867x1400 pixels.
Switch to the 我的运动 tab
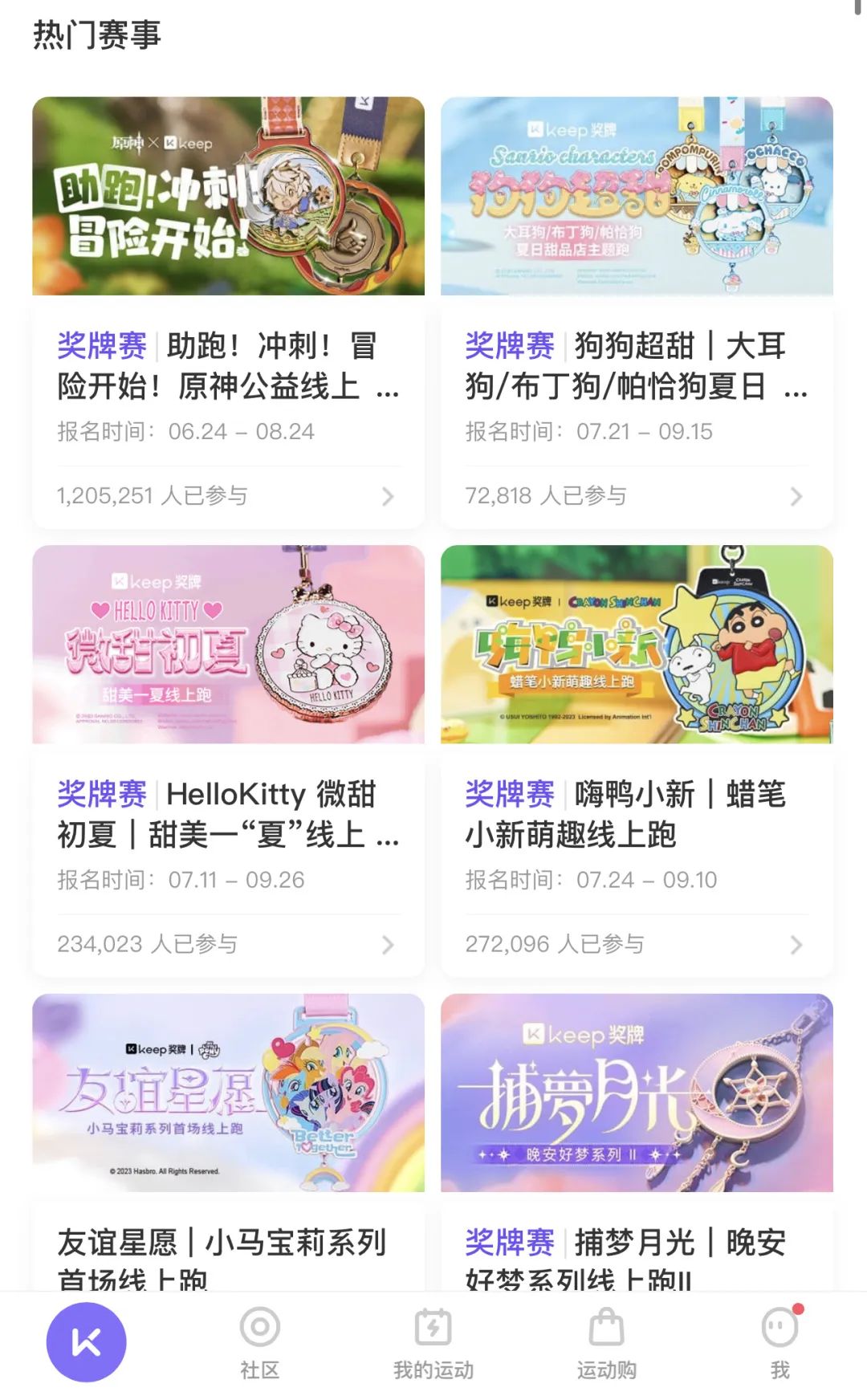point(433,1342)
